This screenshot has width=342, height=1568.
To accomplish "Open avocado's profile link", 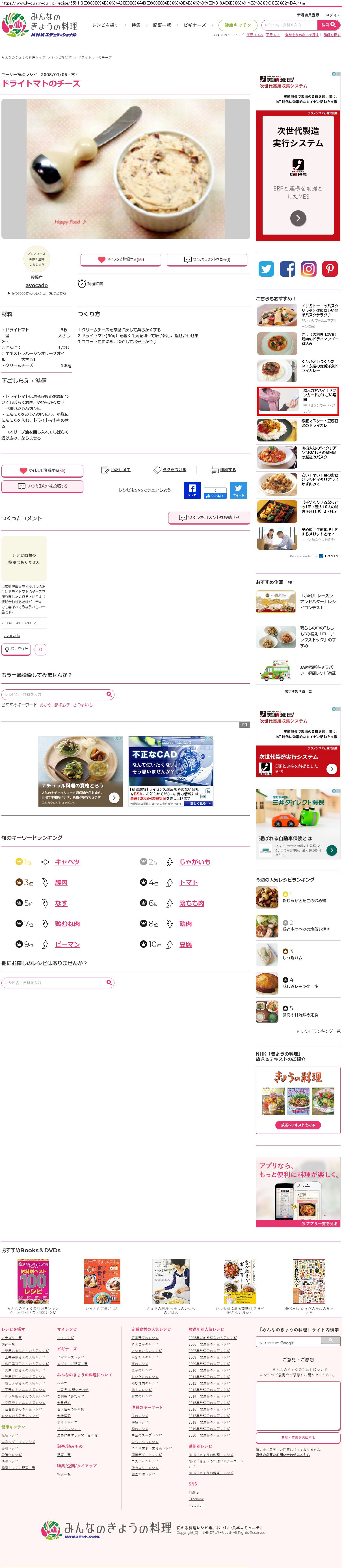I will click(36, 285).
